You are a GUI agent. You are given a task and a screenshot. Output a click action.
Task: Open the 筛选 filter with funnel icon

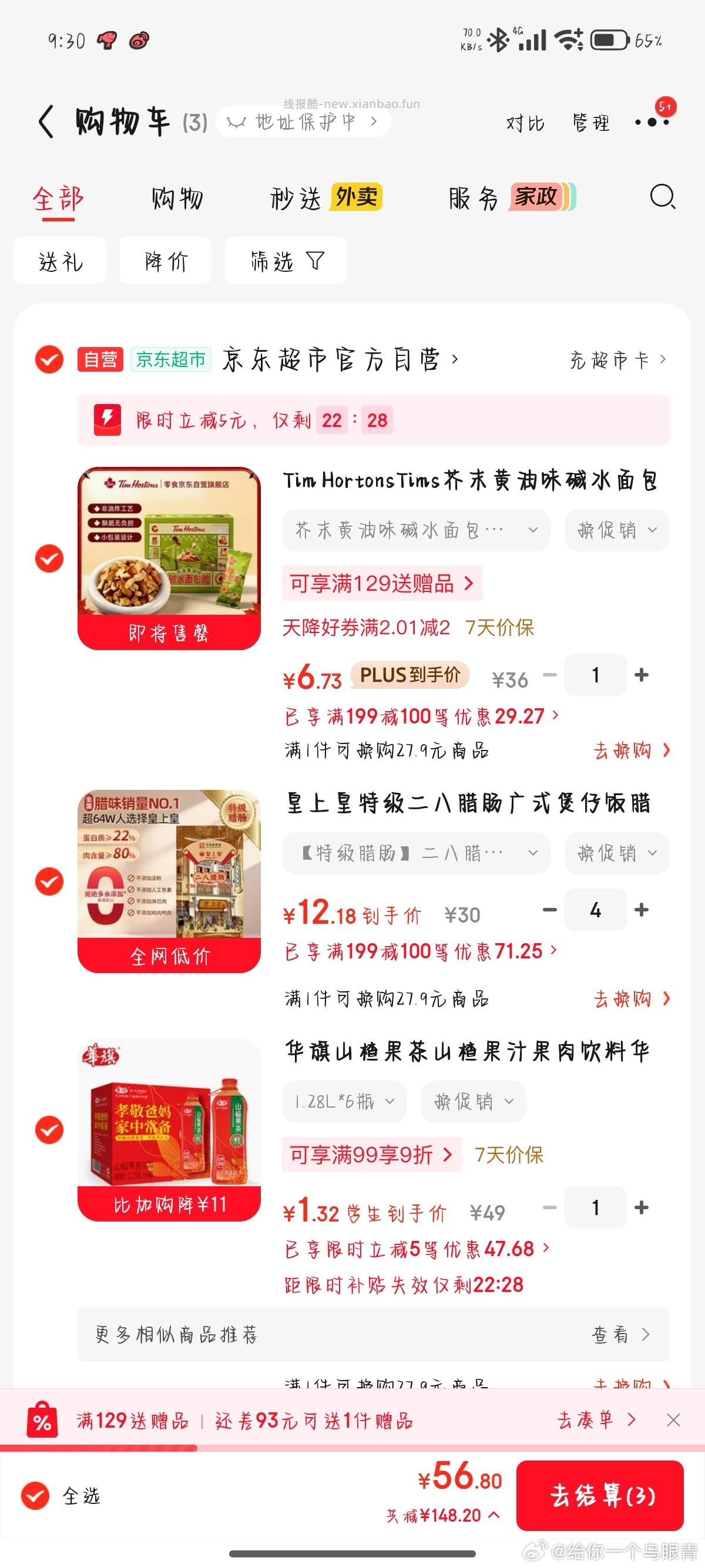[285, 261]
